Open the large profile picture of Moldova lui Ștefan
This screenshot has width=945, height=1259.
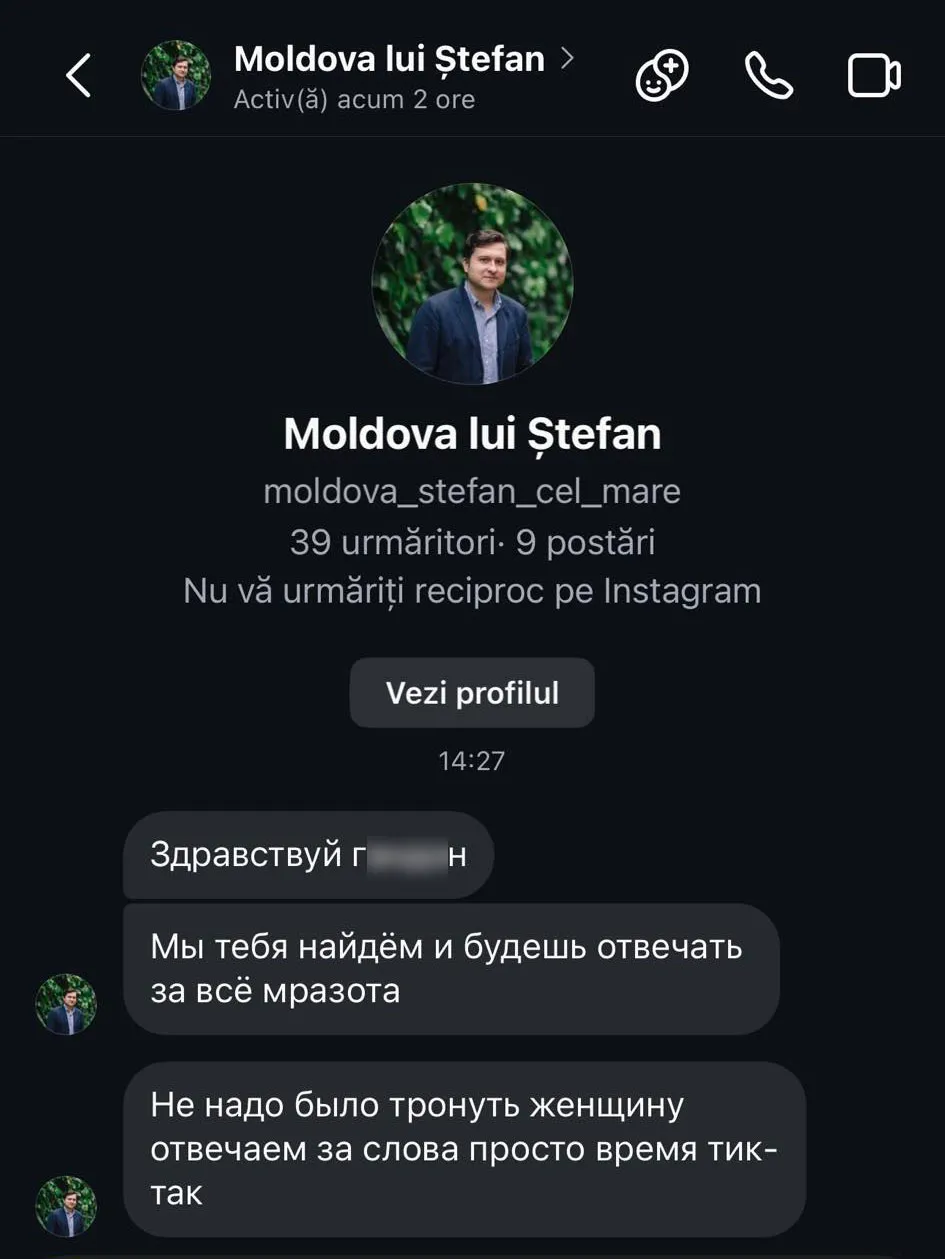[472, 284]
